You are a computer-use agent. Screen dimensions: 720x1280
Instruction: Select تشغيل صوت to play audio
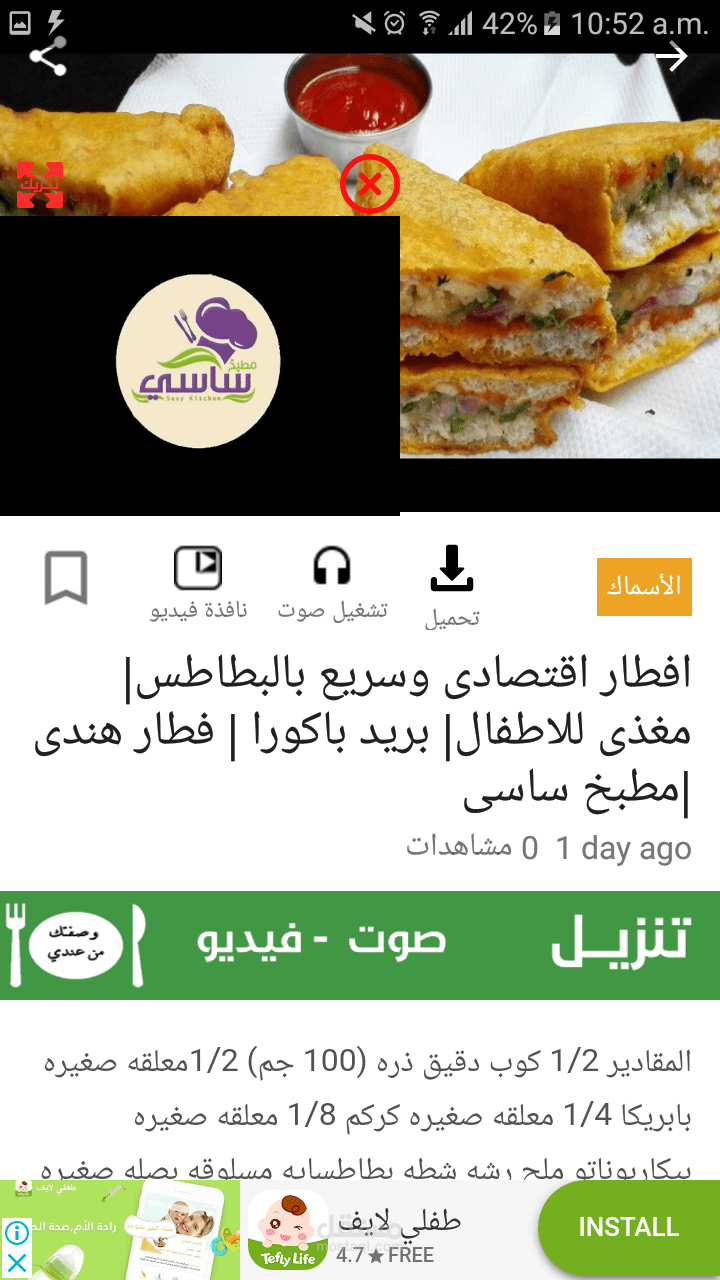(332, 582)
